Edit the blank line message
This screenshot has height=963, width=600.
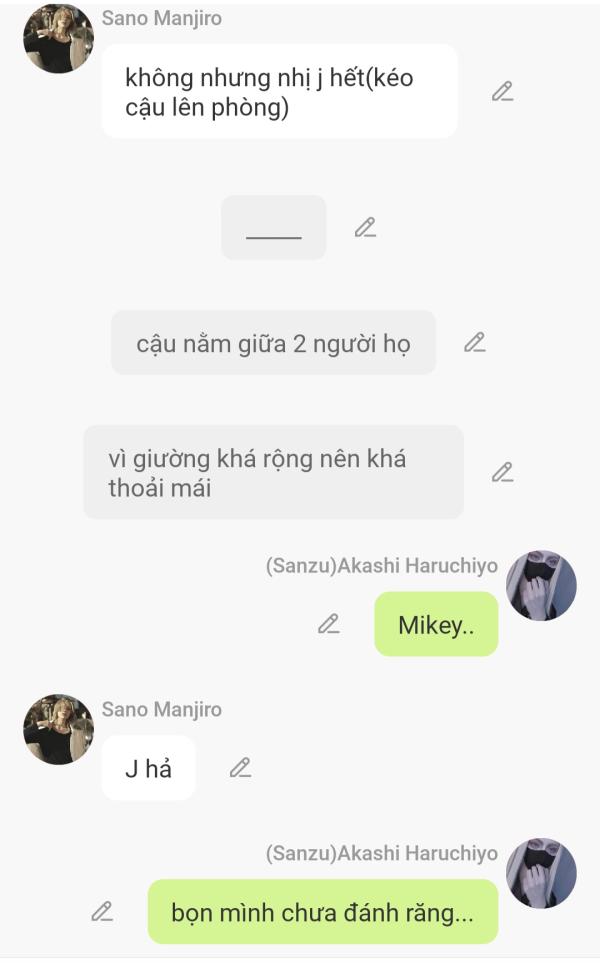(365, 227)
